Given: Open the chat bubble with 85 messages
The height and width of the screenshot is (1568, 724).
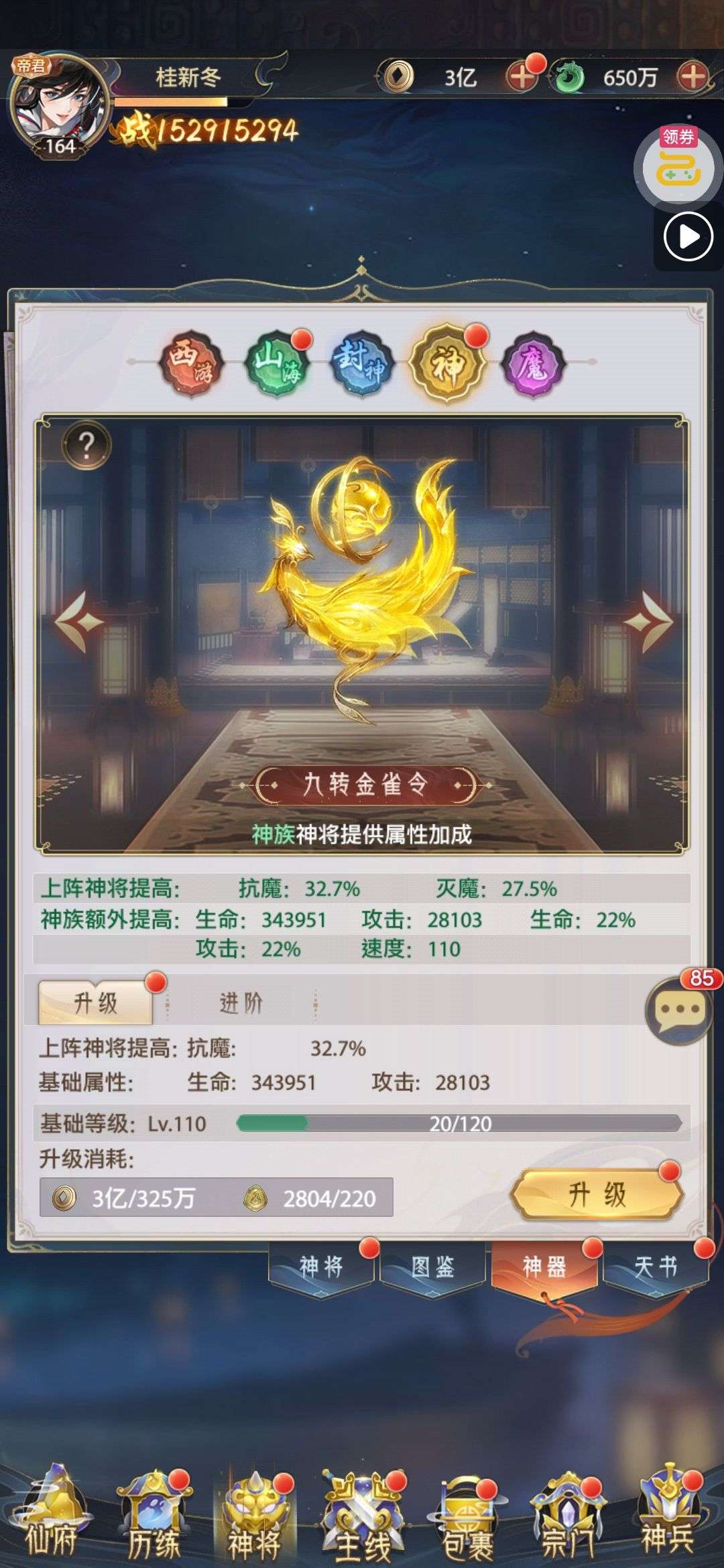Looking at the screenshot, I should point(679,1010).
